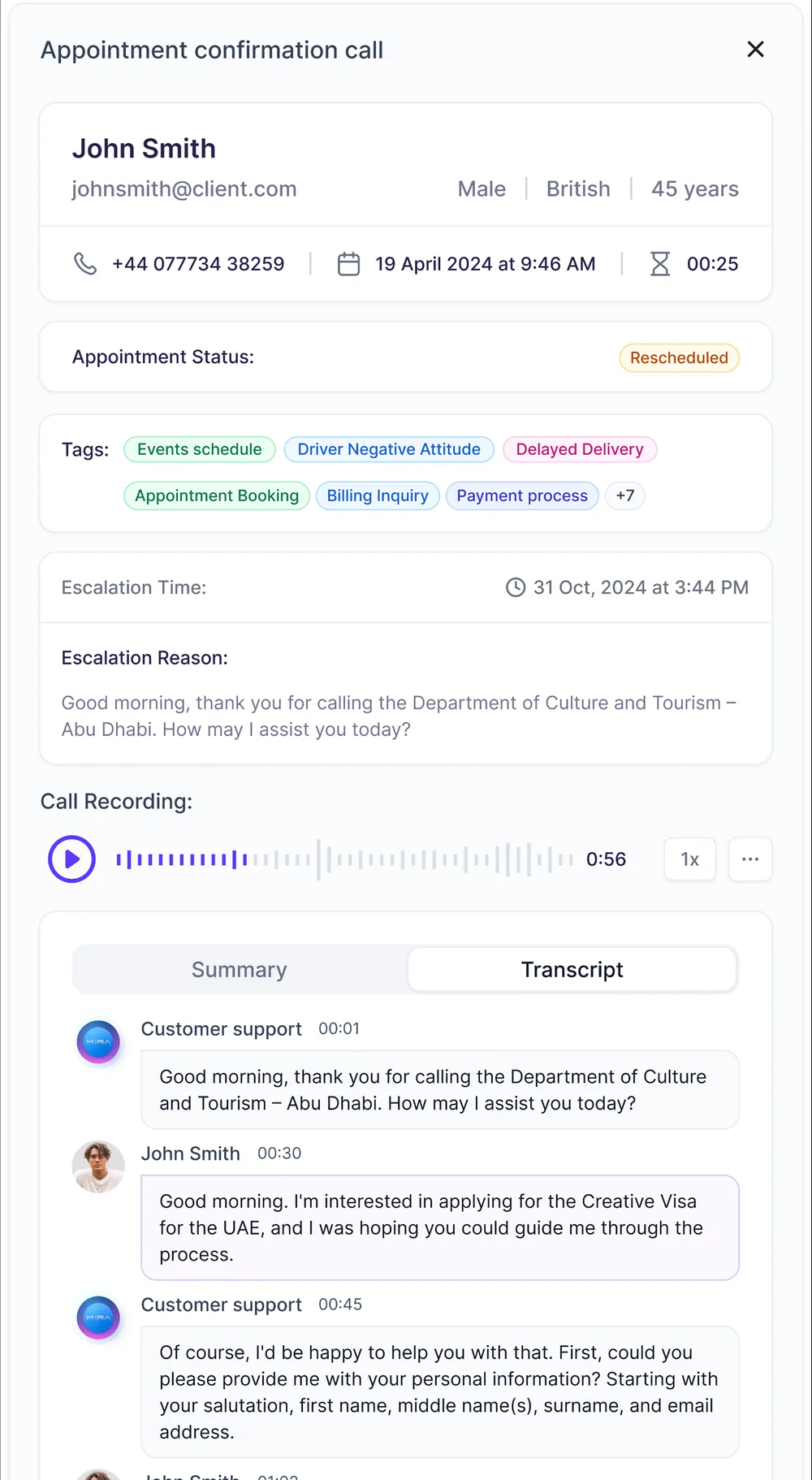Play the call recording
812x1480 pixels.
click(71, 859)
